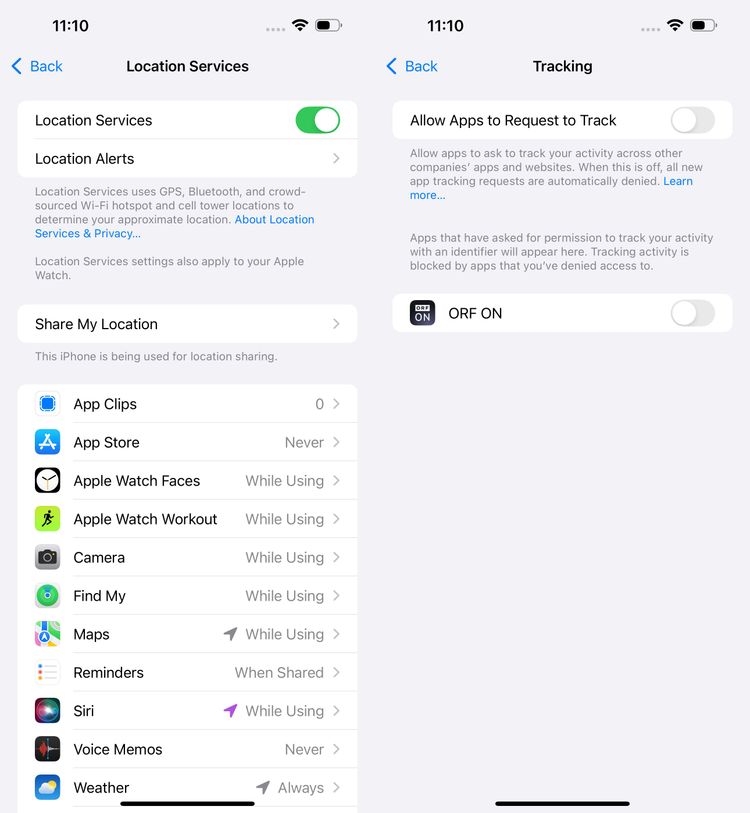
Task: Turn on the ORF ON tracking switch
Action: click(x=692, y=313)
